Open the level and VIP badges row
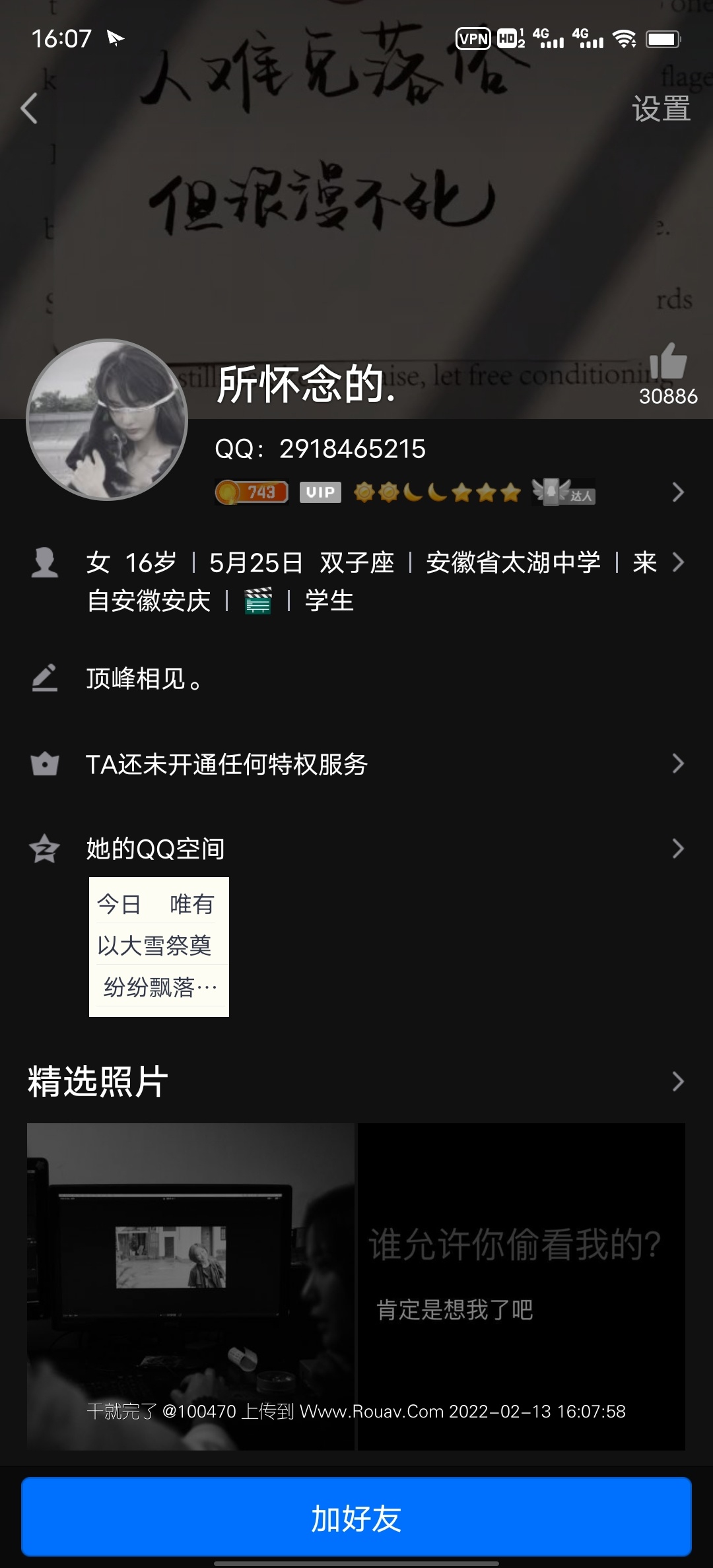This screenshot has width=713, height=1568. click(449, 492)
